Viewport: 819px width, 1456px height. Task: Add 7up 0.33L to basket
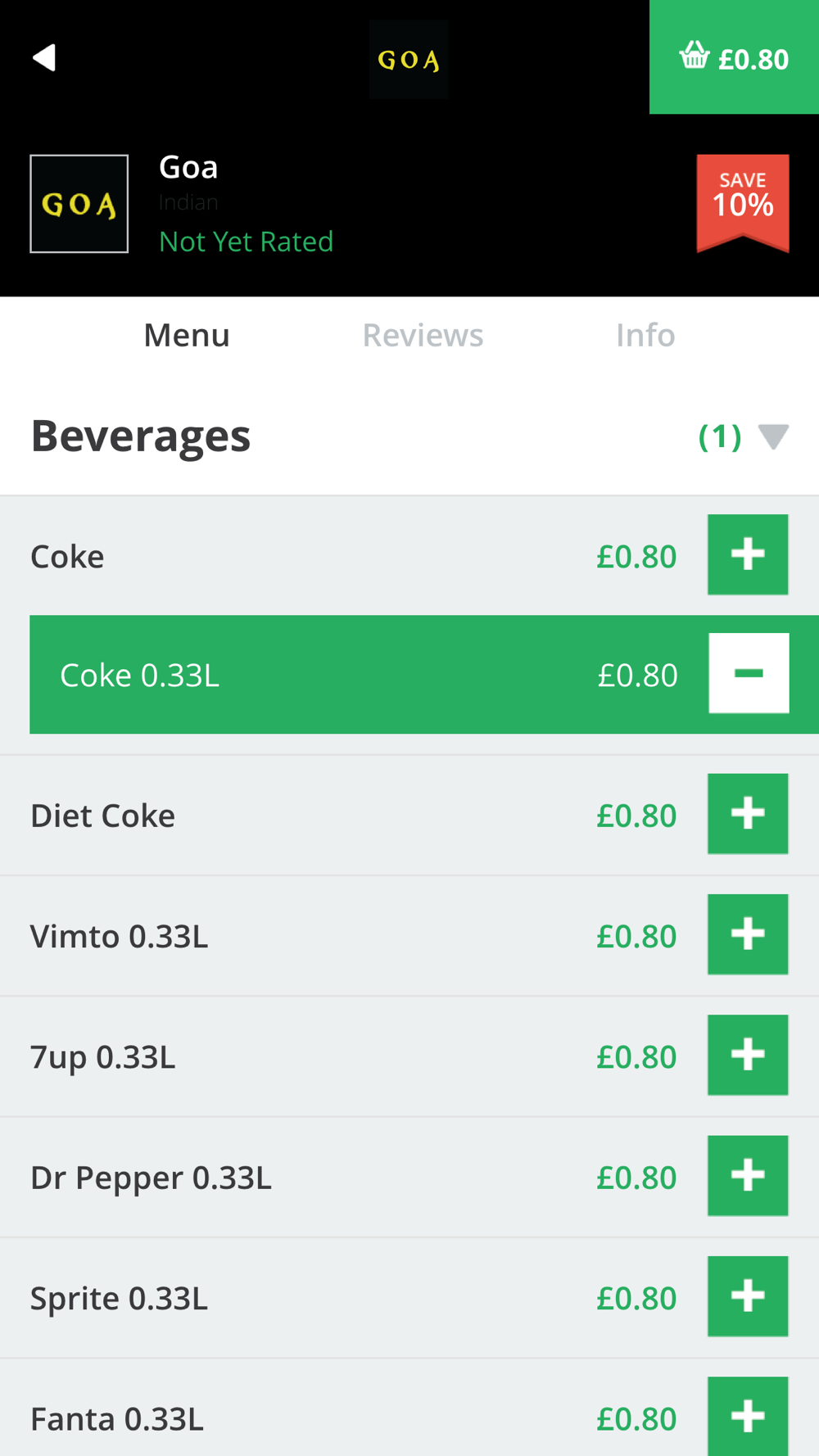[748, 1055]
